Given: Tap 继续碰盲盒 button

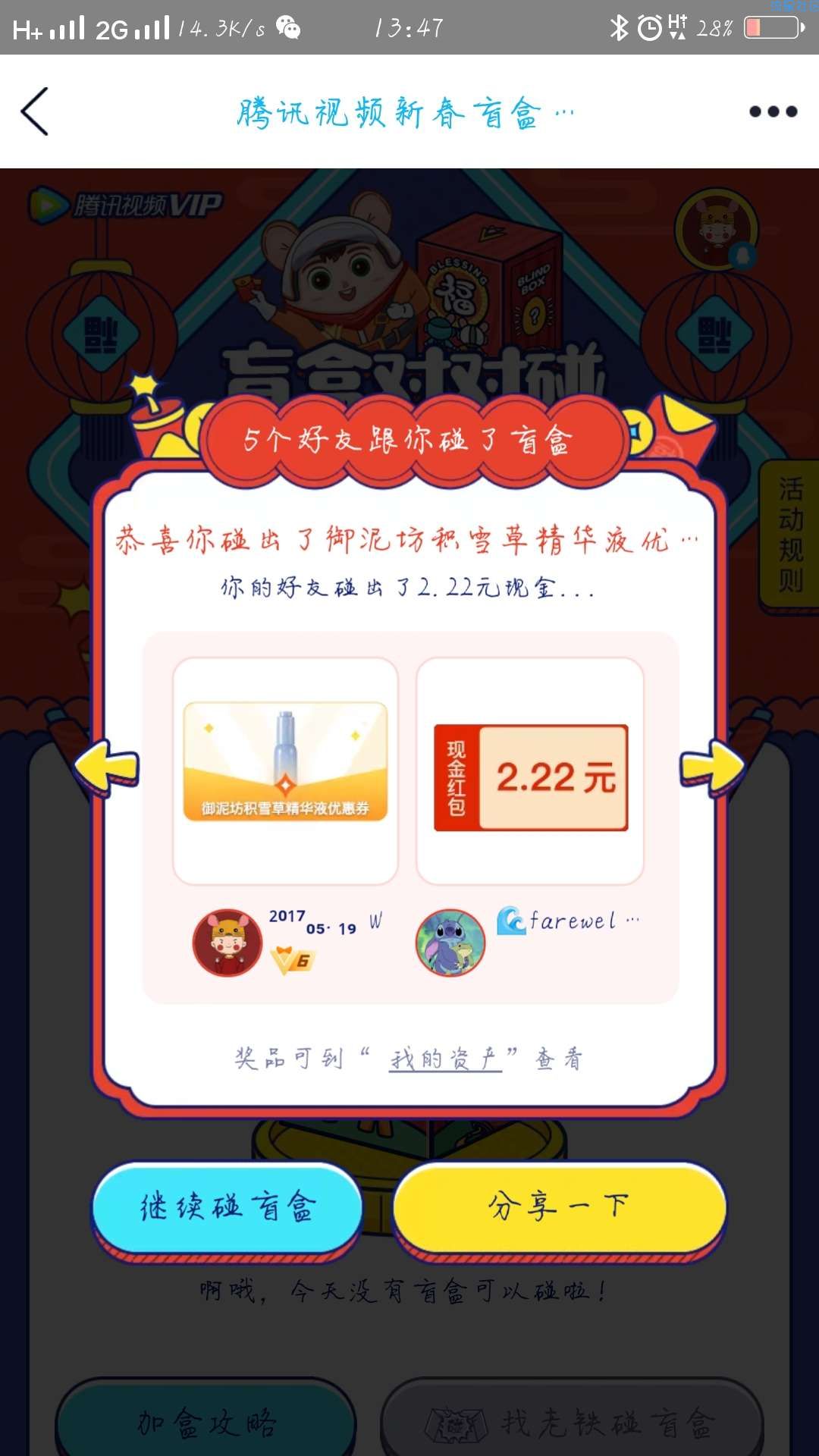Looking at the screenshot, I should (227, 1207).
